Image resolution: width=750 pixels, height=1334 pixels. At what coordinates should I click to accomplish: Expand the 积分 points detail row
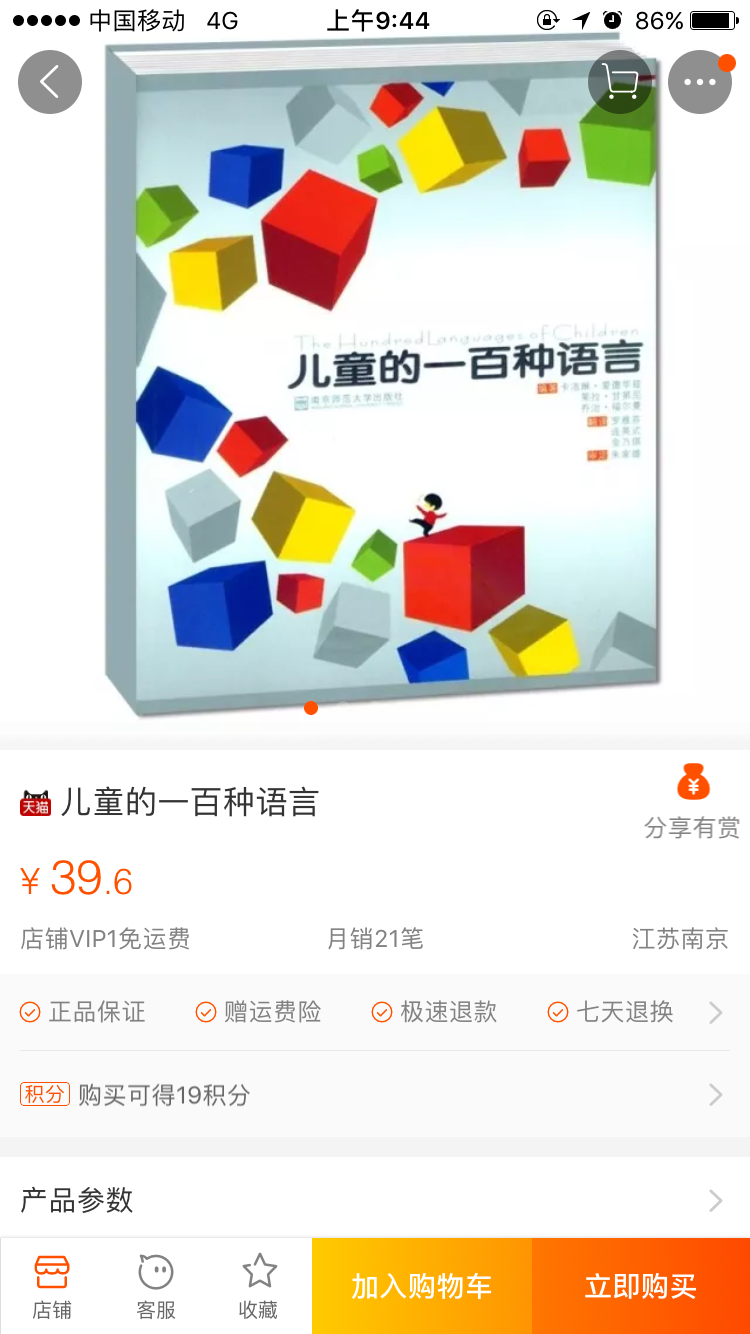[x=716, y=1096]
